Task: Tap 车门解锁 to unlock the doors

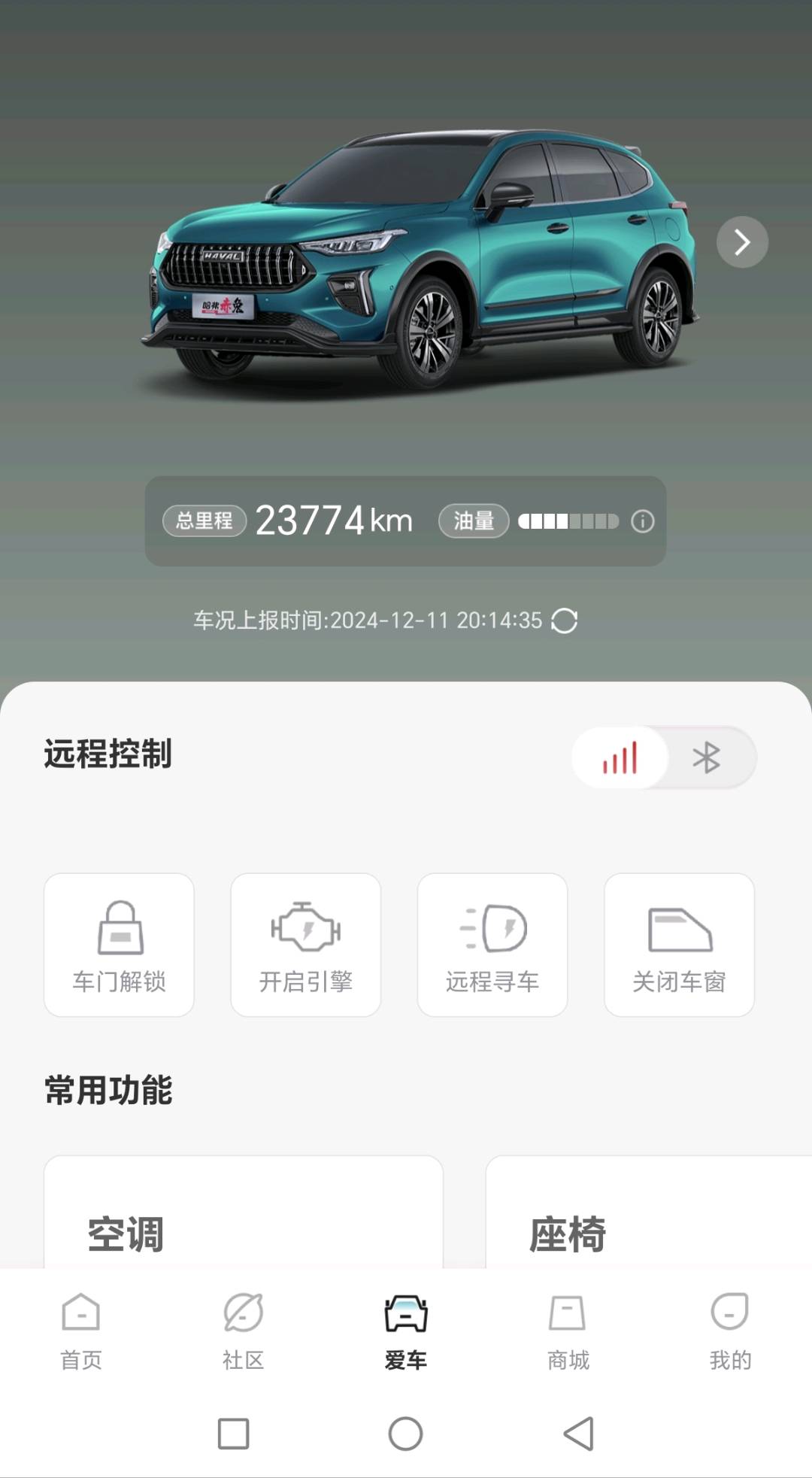Action: click(119, 945)
